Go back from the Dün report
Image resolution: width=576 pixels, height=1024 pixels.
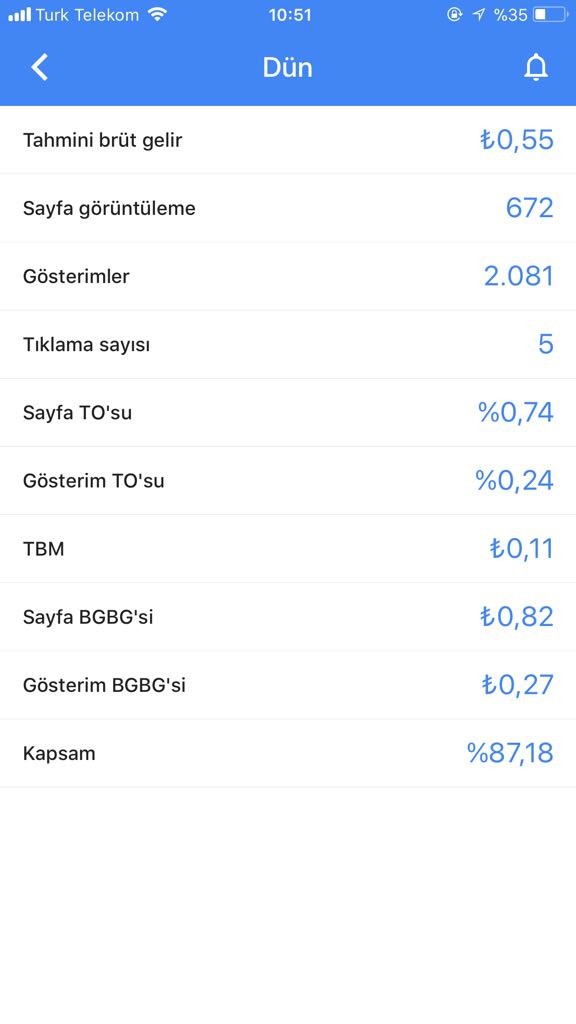click(x=39, y=67)
